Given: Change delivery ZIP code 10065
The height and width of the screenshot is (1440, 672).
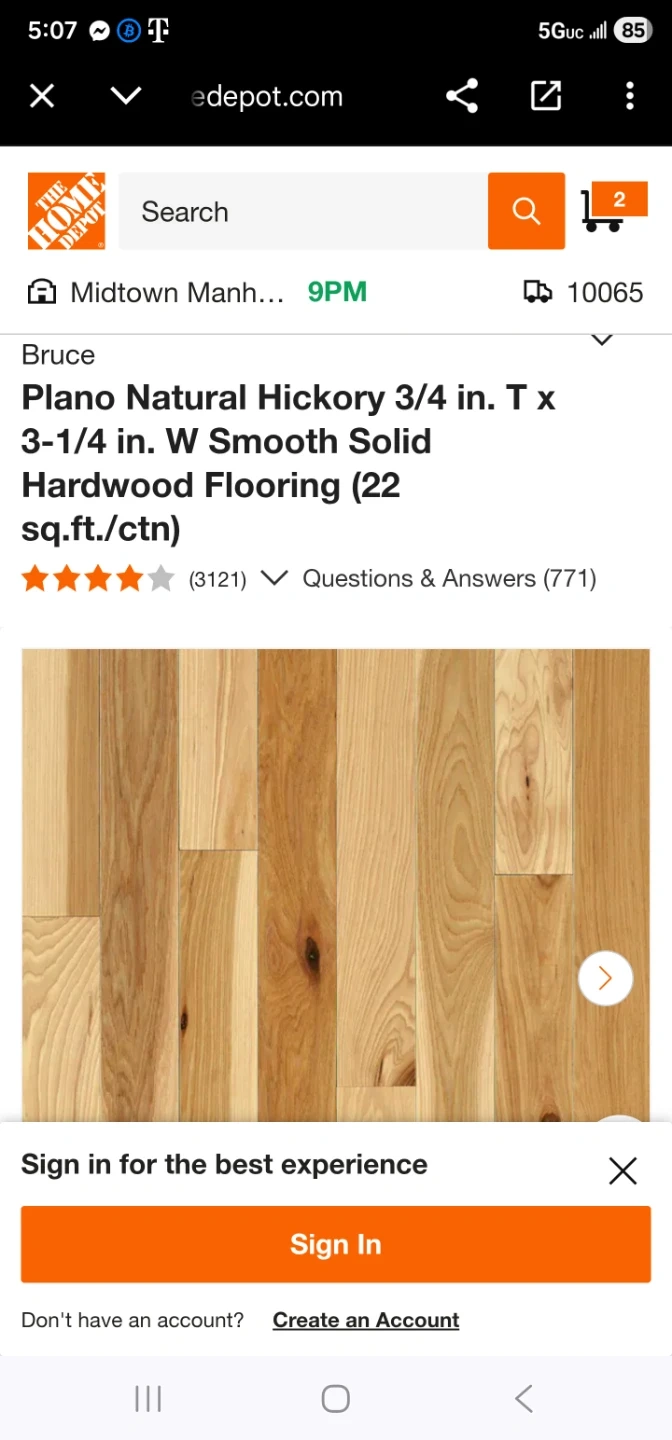Looking at the screenshot, I should click(584, 292).
